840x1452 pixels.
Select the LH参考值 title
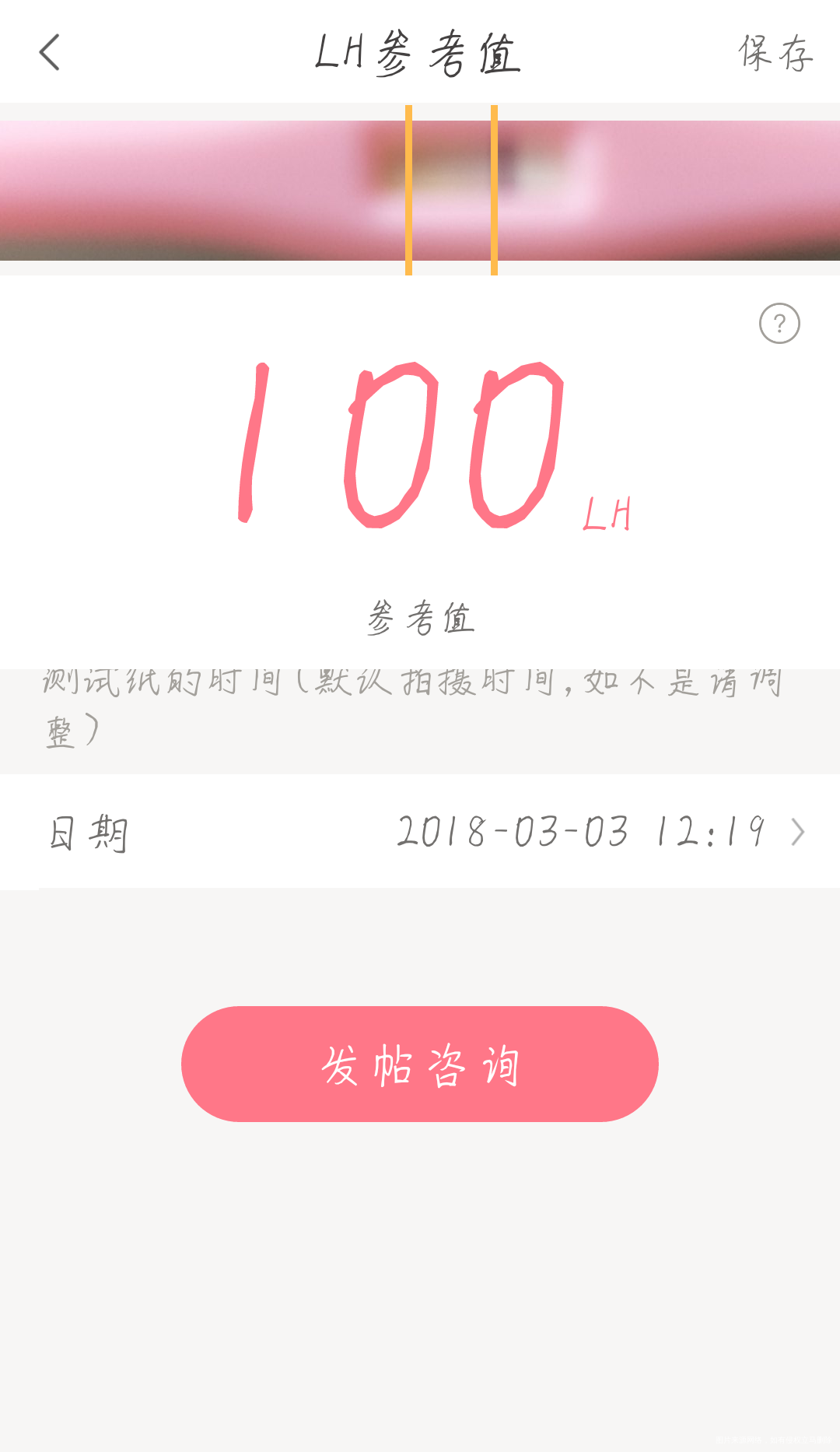pos(418,53)
